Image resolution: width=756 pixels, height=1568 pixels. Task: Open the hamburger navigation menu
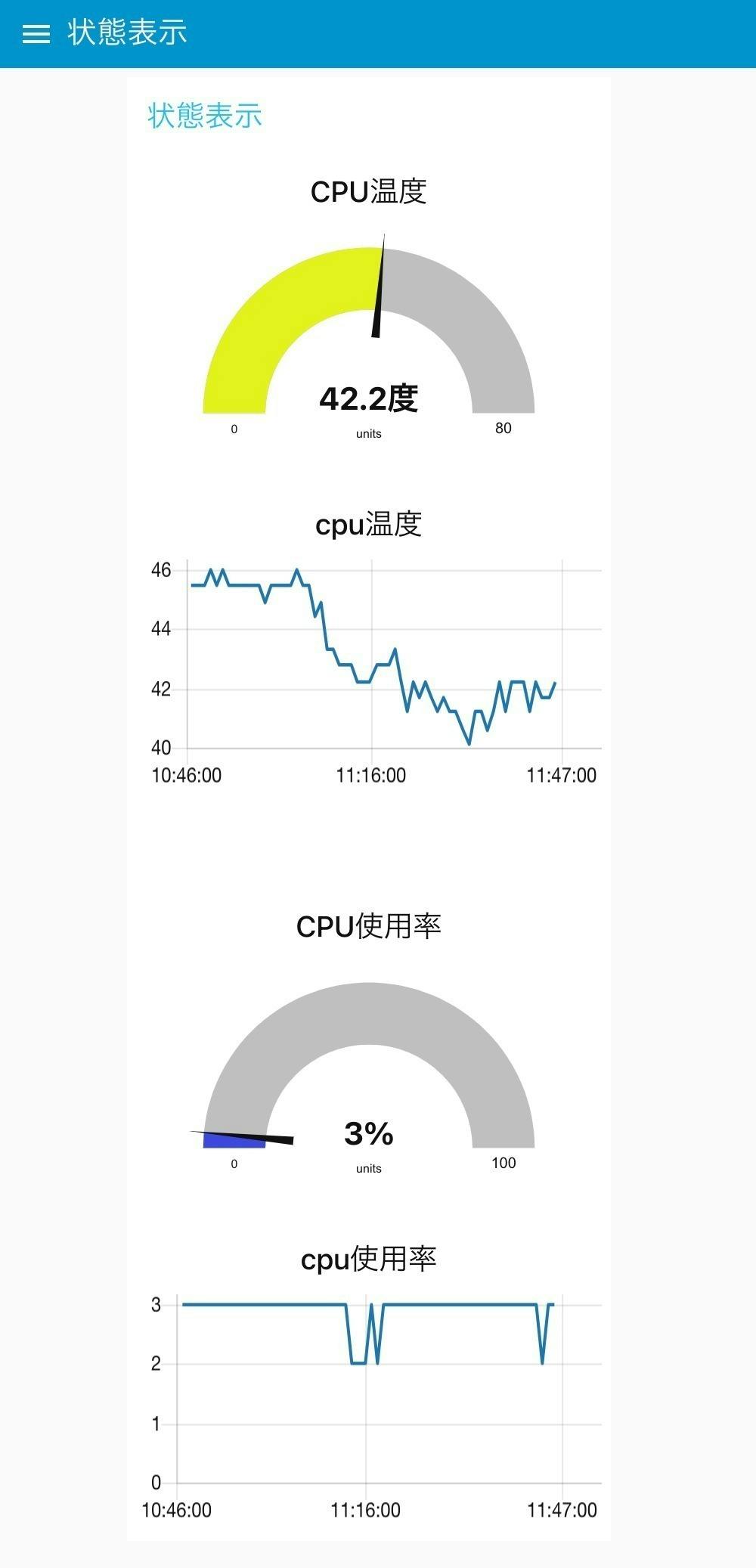36,33
